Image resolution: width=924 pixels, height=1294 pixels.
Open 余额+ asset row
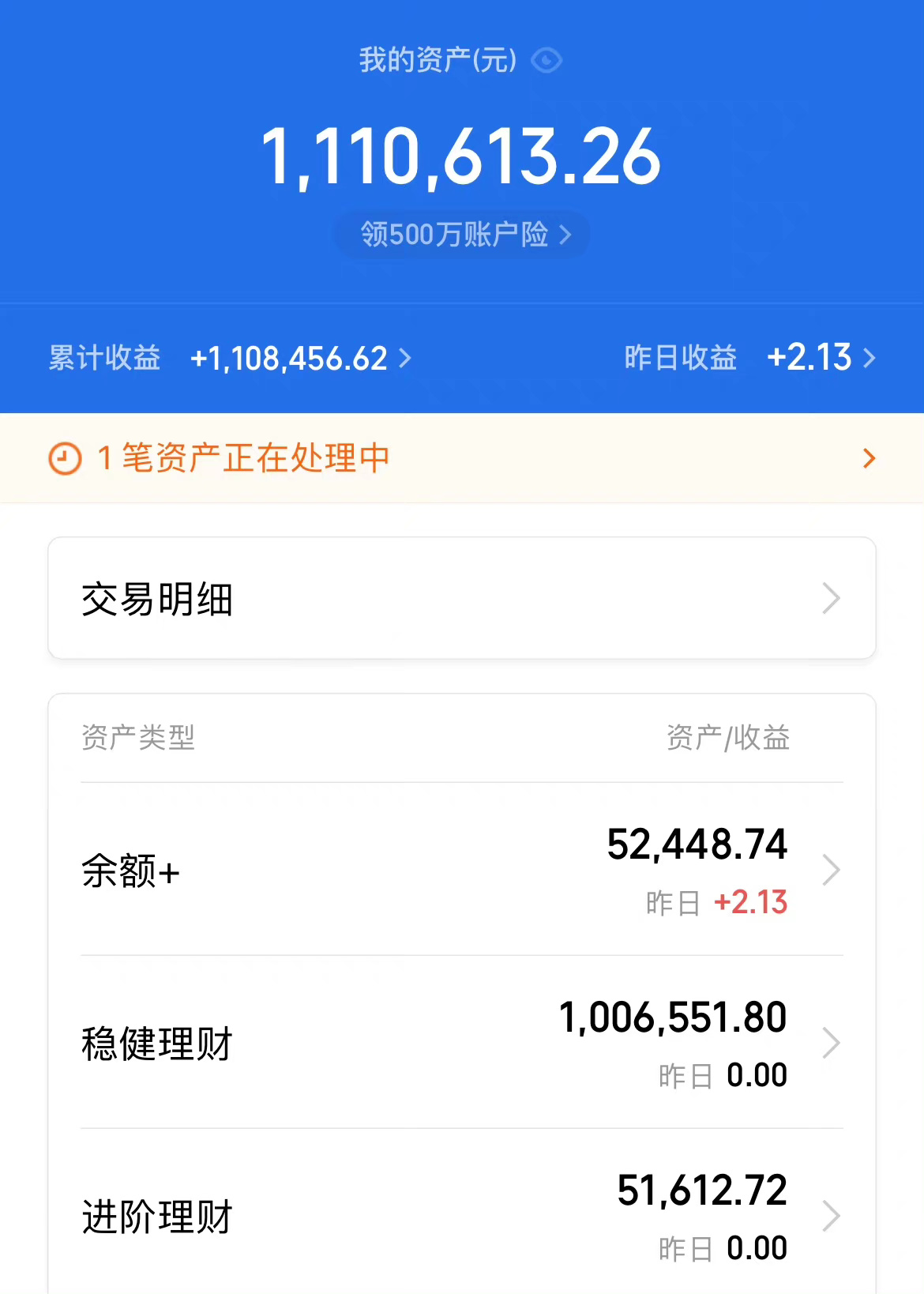coord(462,871)
